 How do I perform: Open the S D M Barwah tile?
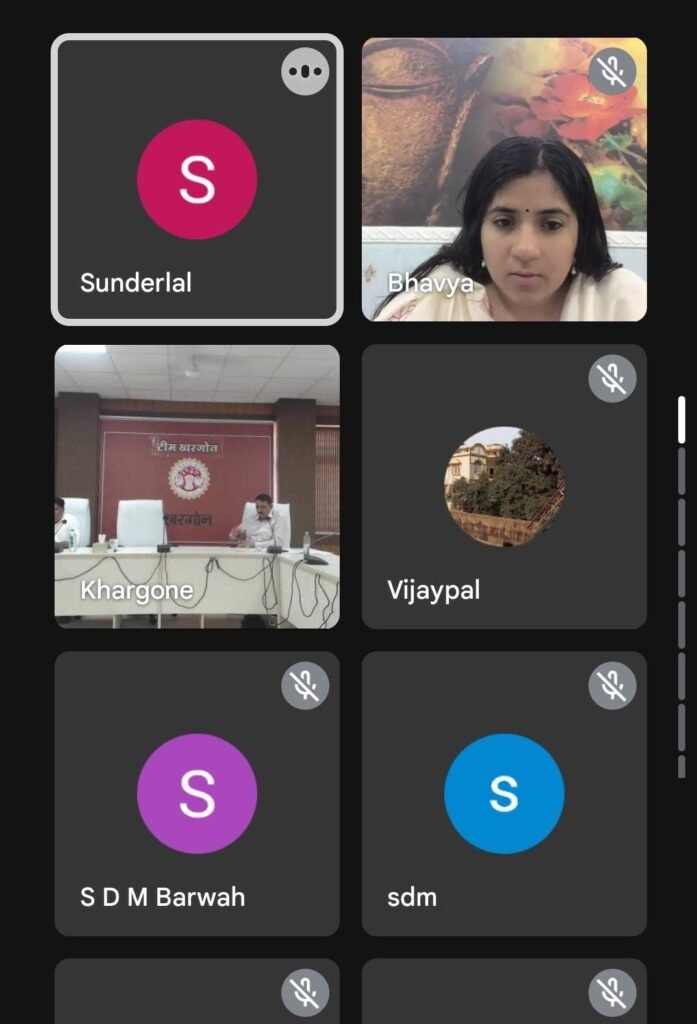(x=197, y=794)
